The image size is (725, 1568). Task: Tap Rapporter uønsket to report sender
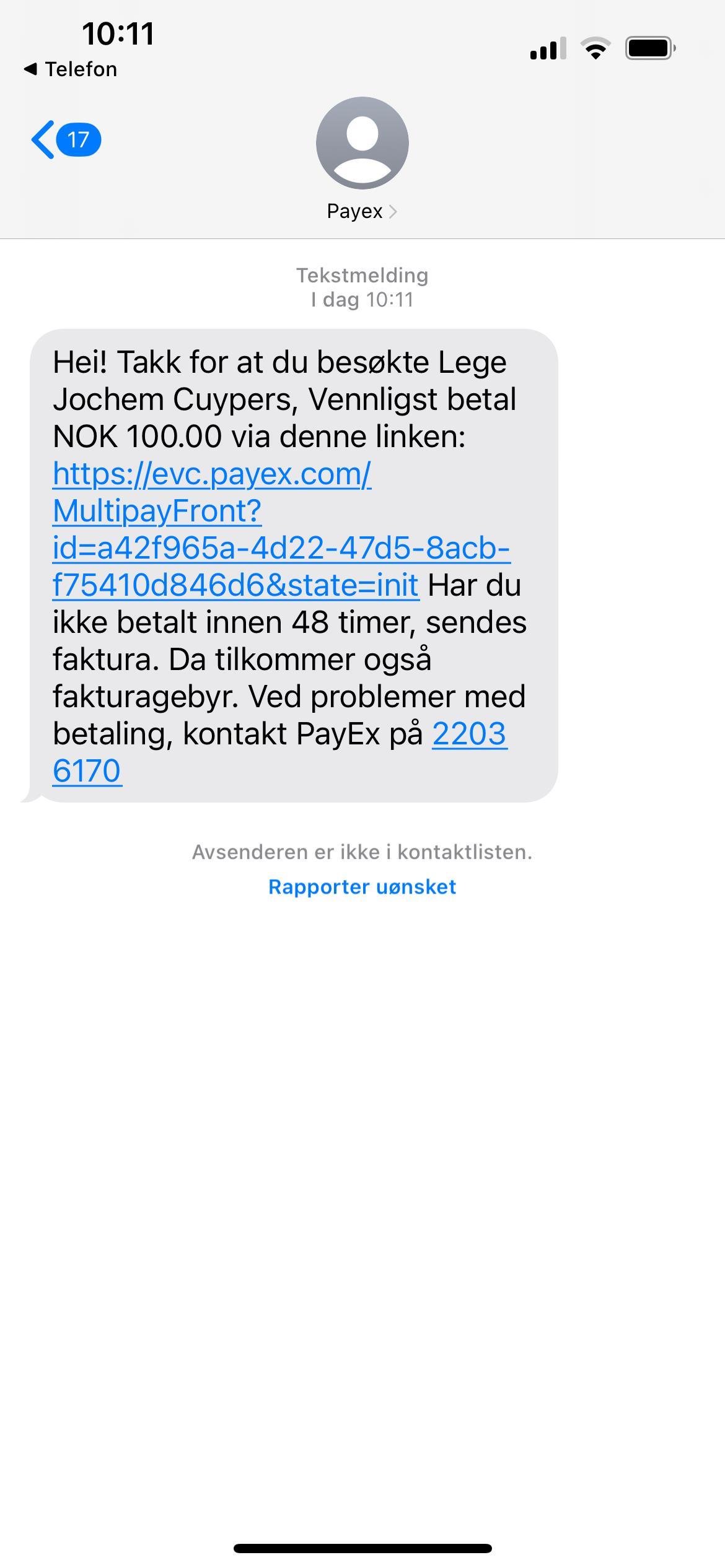[362, 887]
